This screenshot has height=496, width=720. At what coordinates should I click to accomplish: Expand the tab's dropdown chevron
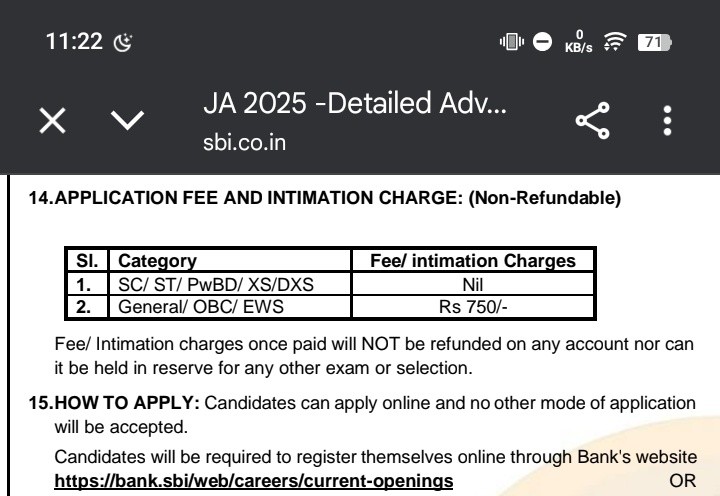tap(126, 123)
